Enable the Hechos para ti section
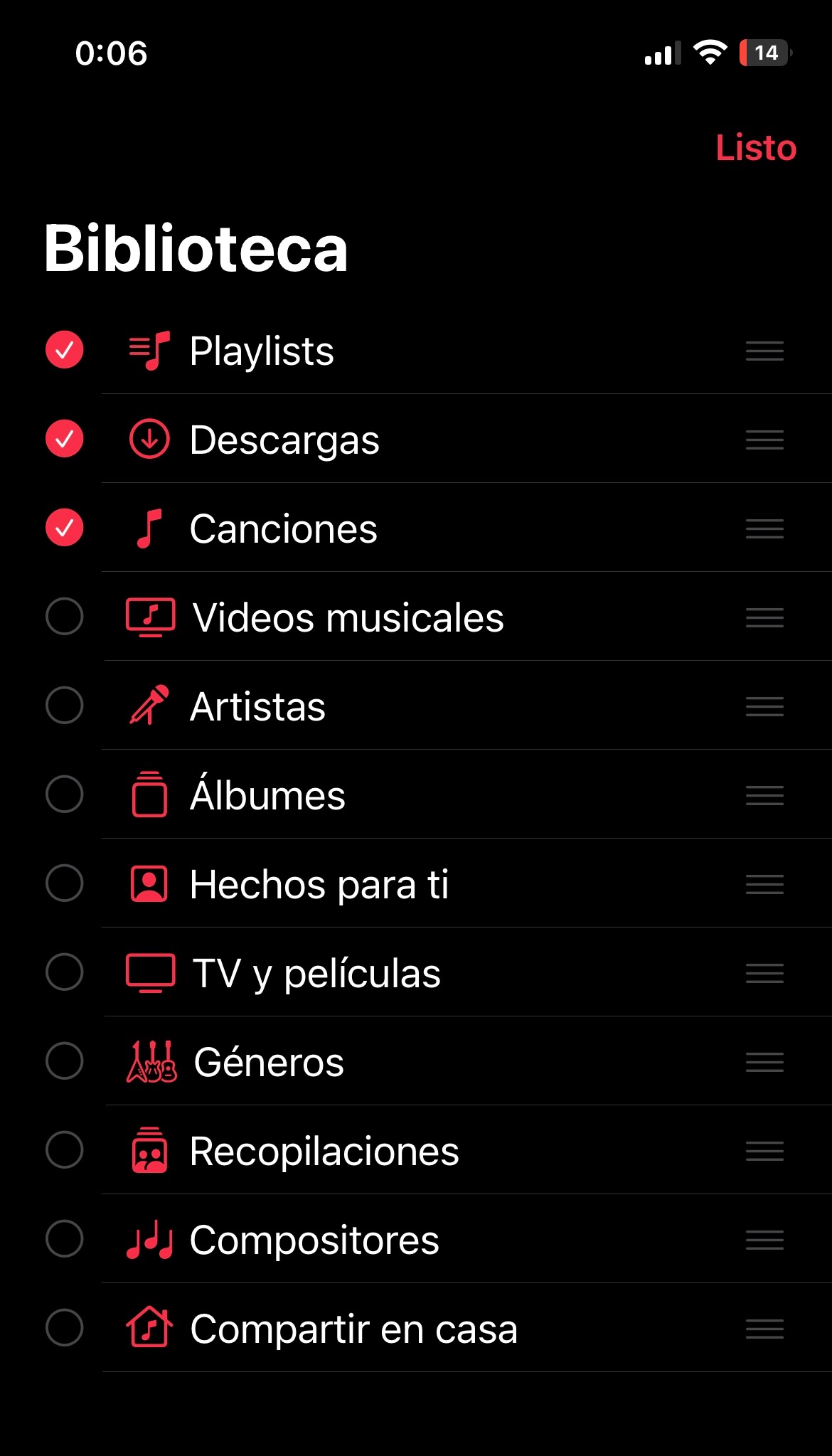 [x=65, y=883]
